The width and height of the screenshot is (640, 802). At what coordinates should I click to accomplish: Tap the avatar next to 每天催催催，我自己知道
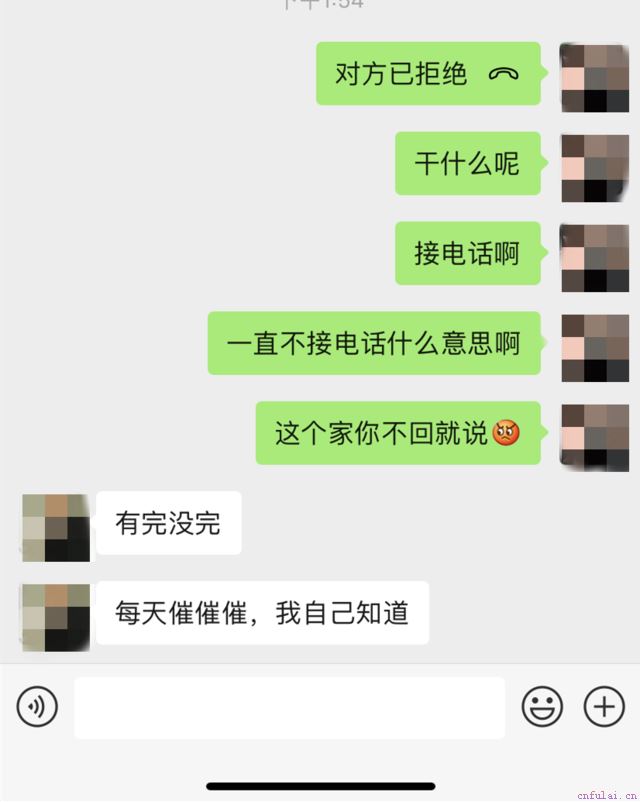56,617
